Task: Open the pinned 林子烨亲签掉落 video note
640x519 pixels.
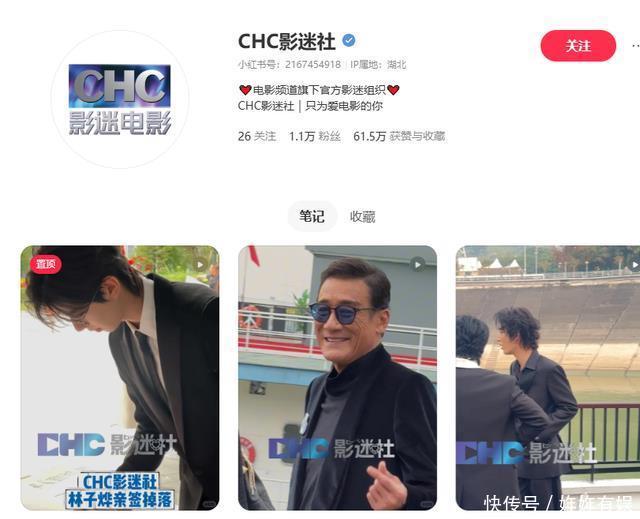Action: 120,378
